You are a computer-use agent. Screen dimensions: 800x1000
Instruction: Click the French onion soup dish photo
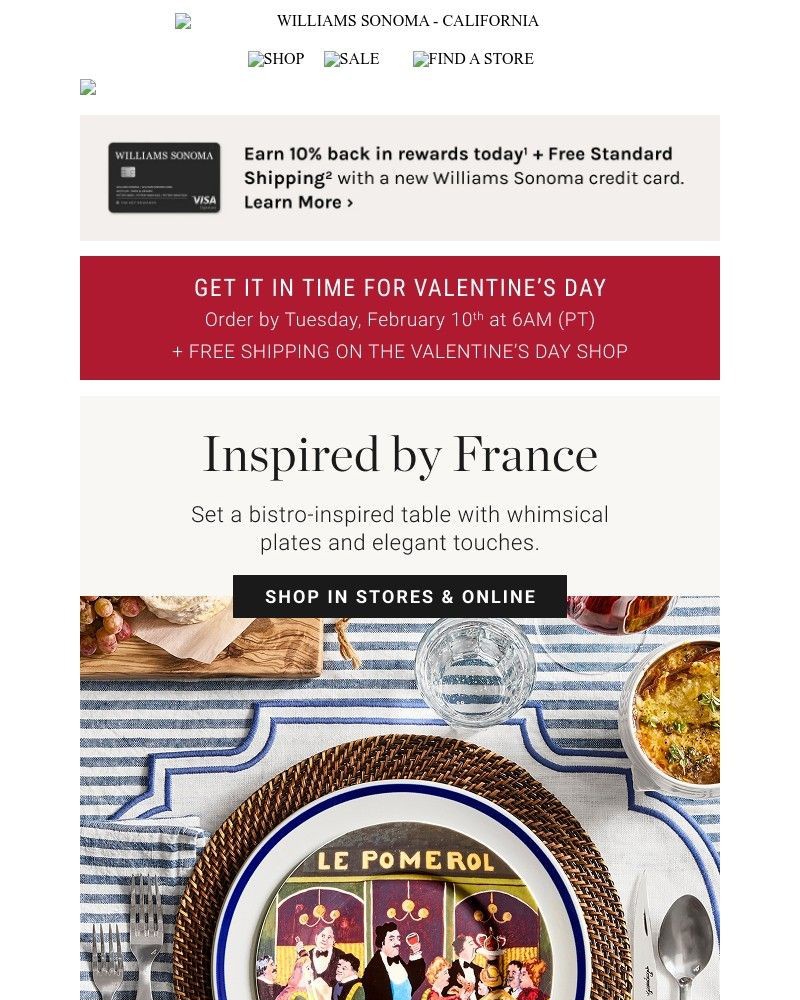coord(690,720)
